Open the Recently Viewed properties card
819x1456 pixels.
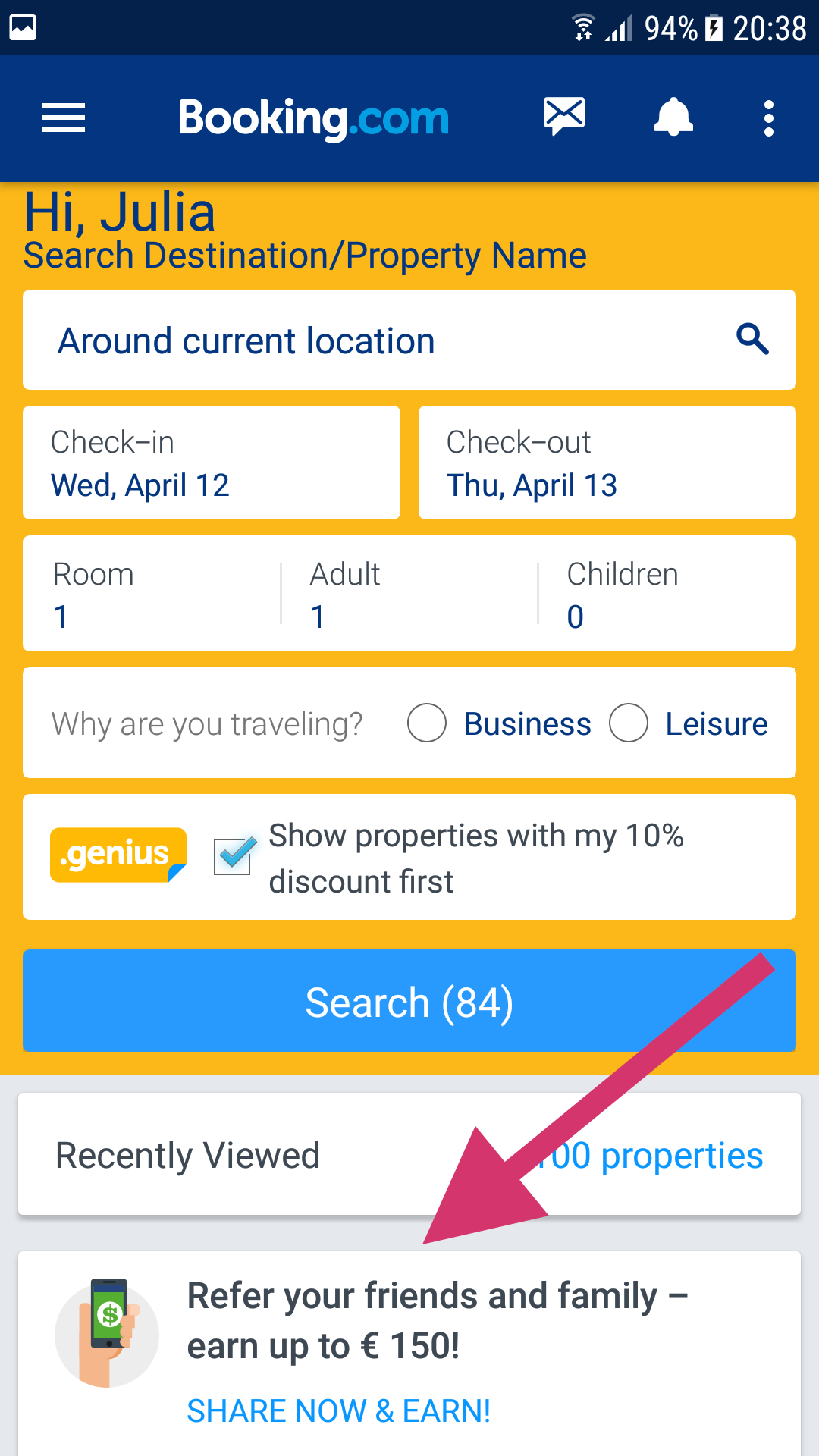[409, 1155]
